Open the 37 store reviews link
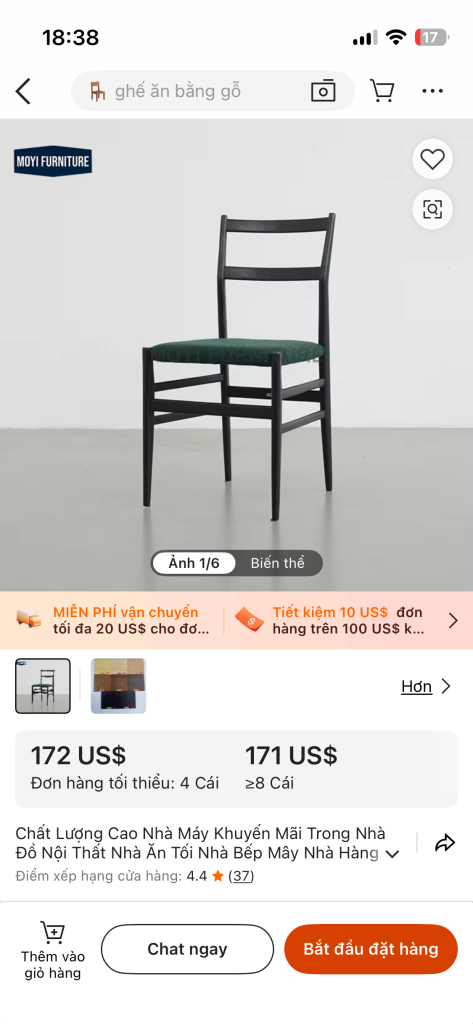The width and height of the screenshot is (473, 1024). [x=241, y=876]
